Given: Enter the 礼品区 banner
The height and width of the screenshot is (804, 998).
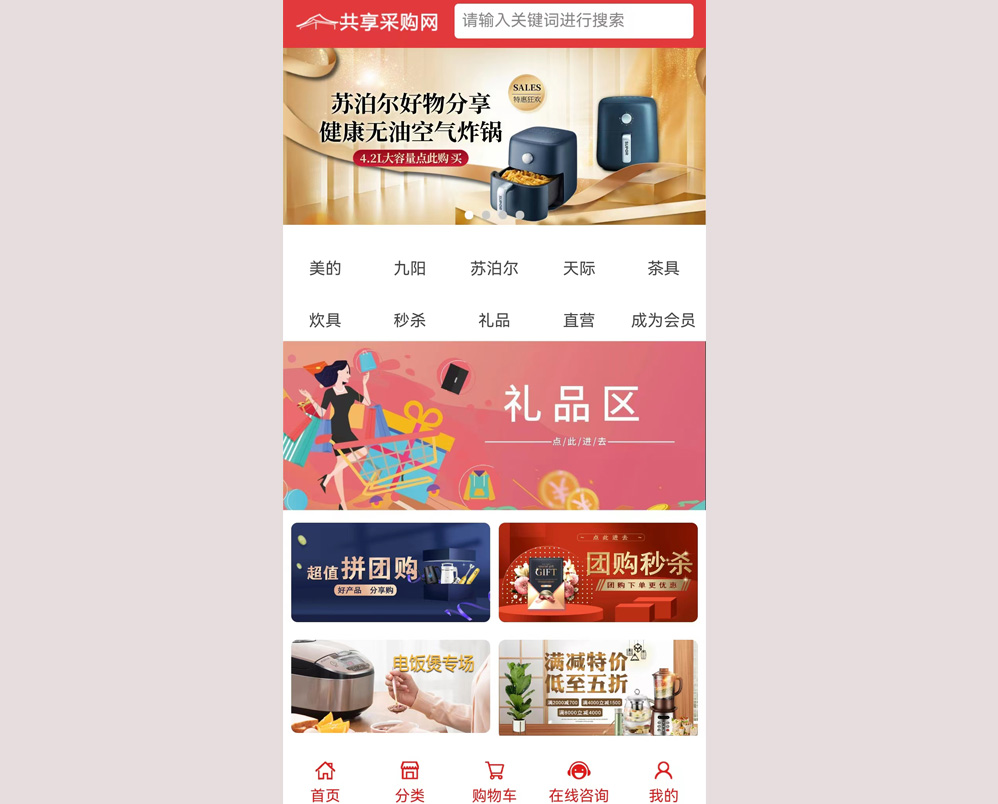Looking at the screenshot, I should coord(494,425).
